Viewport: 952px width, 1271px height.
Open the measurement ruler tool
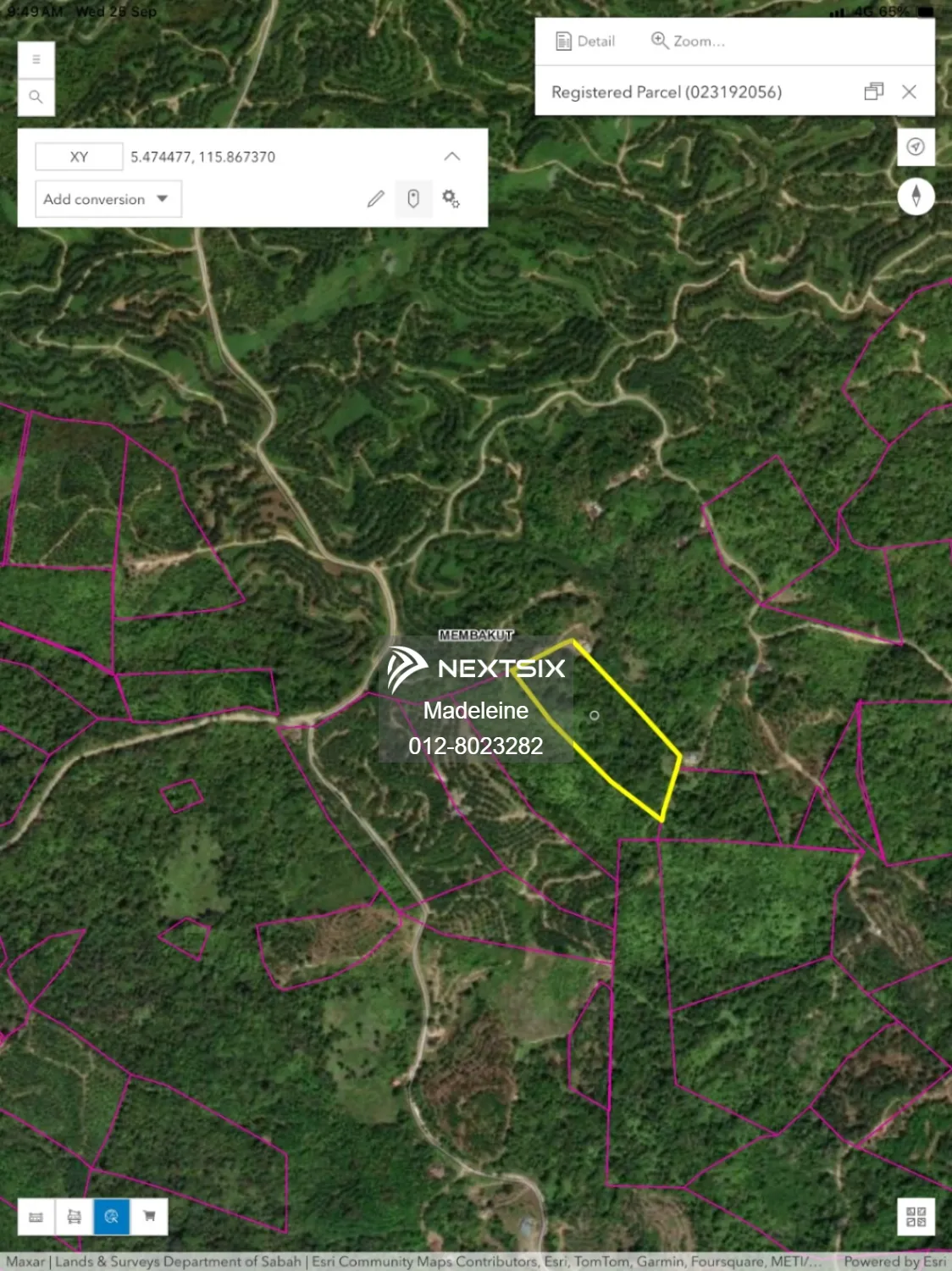coord(36,1217)
